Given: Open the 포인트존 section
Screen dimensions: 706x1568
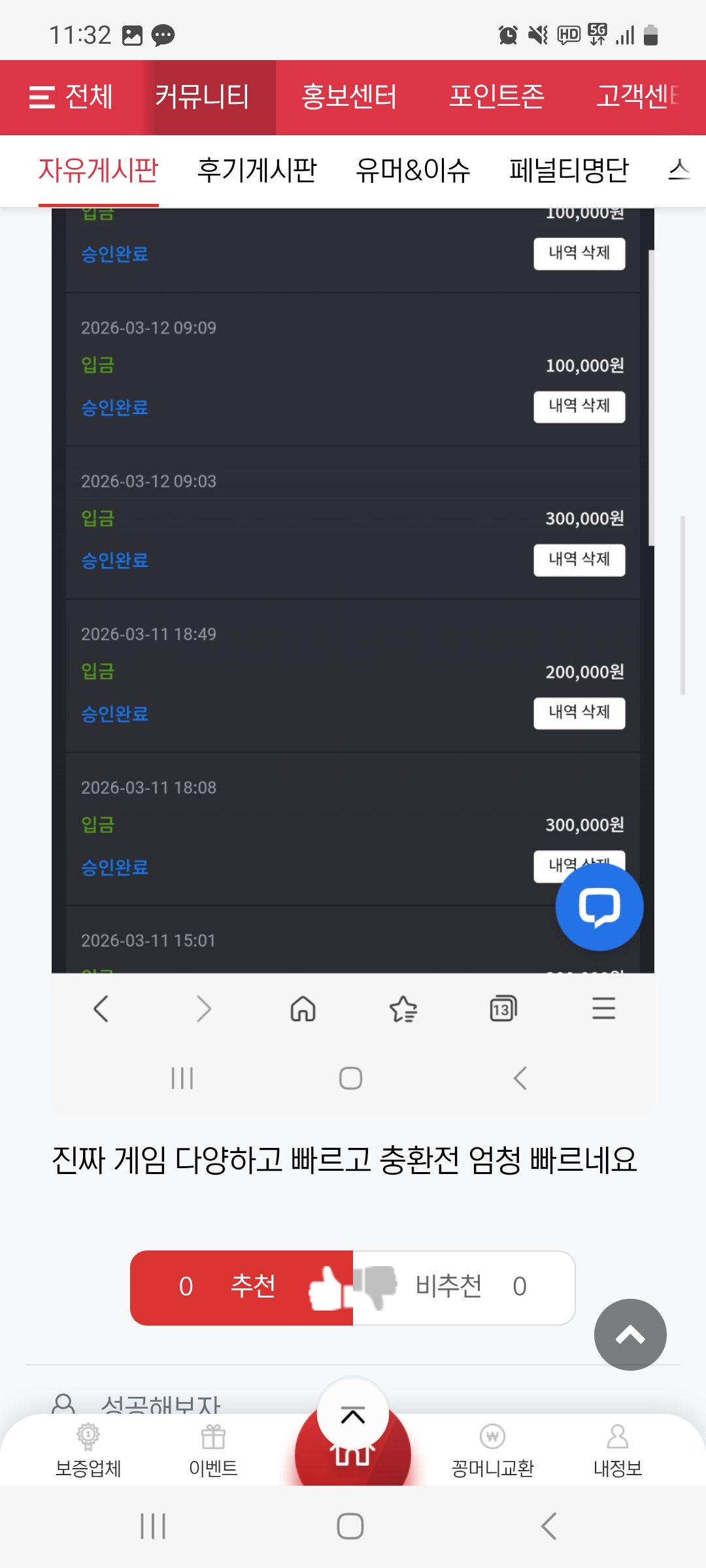Looking at the screenshot, I should click(497, 97).
